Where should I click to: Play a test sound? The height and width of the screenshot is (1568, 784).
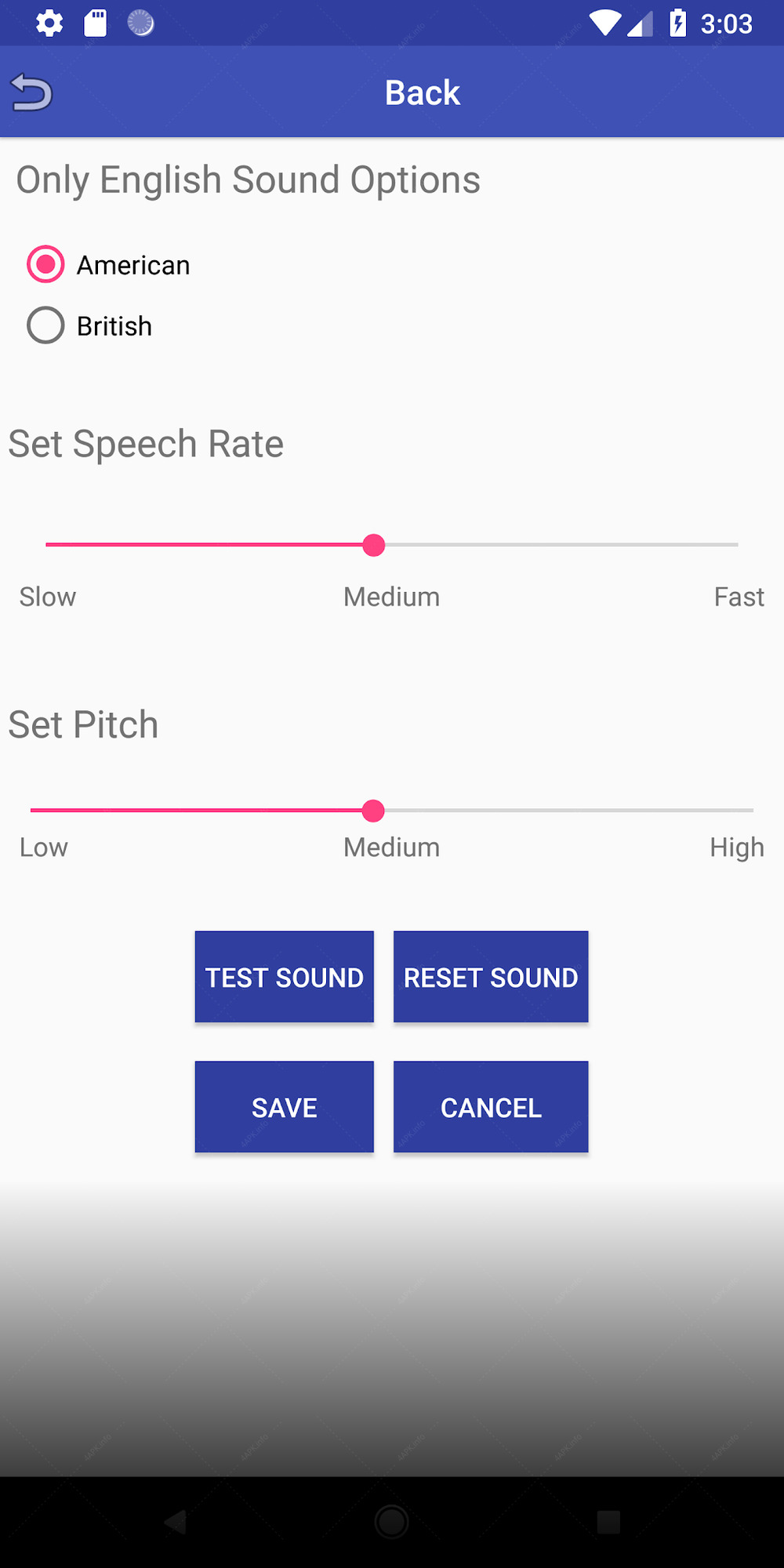tap(285, 977)
